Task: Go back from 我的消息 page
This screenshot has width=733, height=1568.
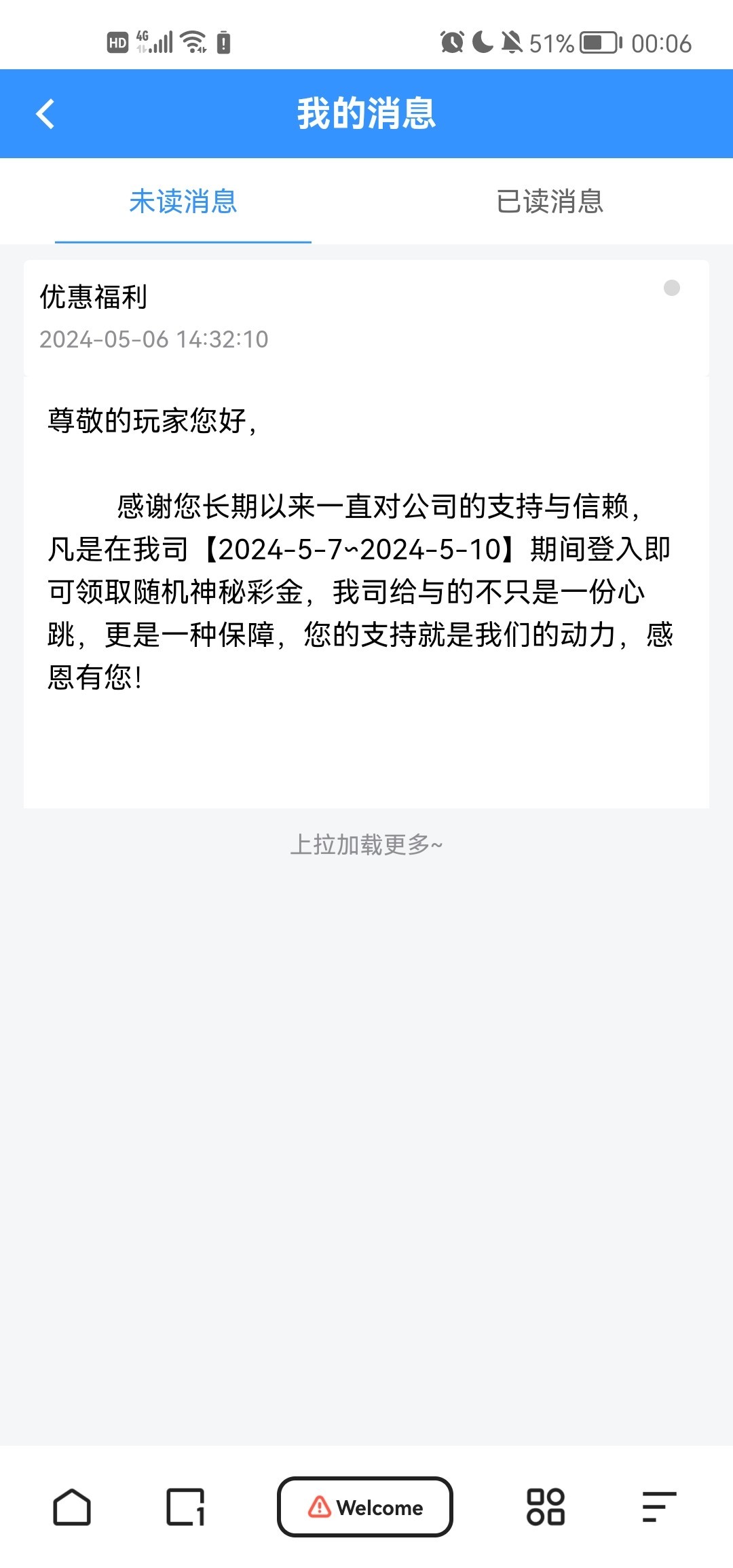Action: click(x=45, y=113)
